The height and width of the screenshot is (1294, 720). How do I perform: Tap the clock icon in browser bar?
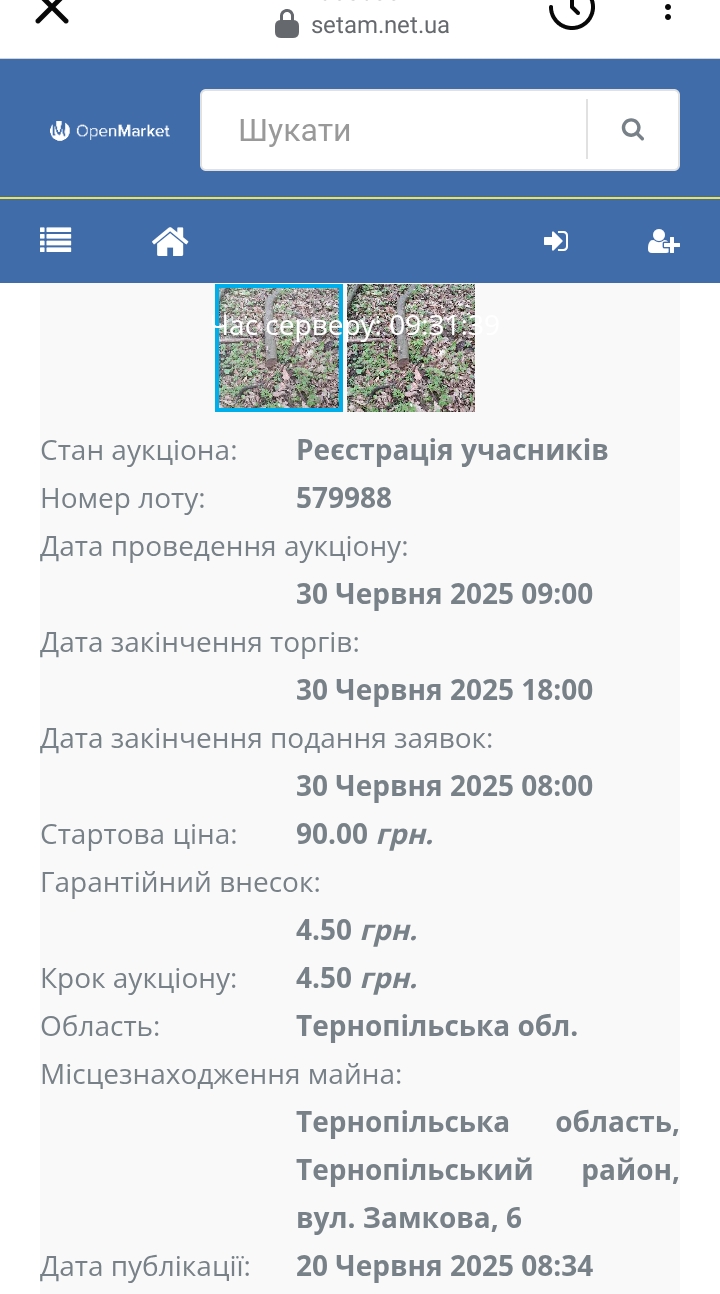572,9
